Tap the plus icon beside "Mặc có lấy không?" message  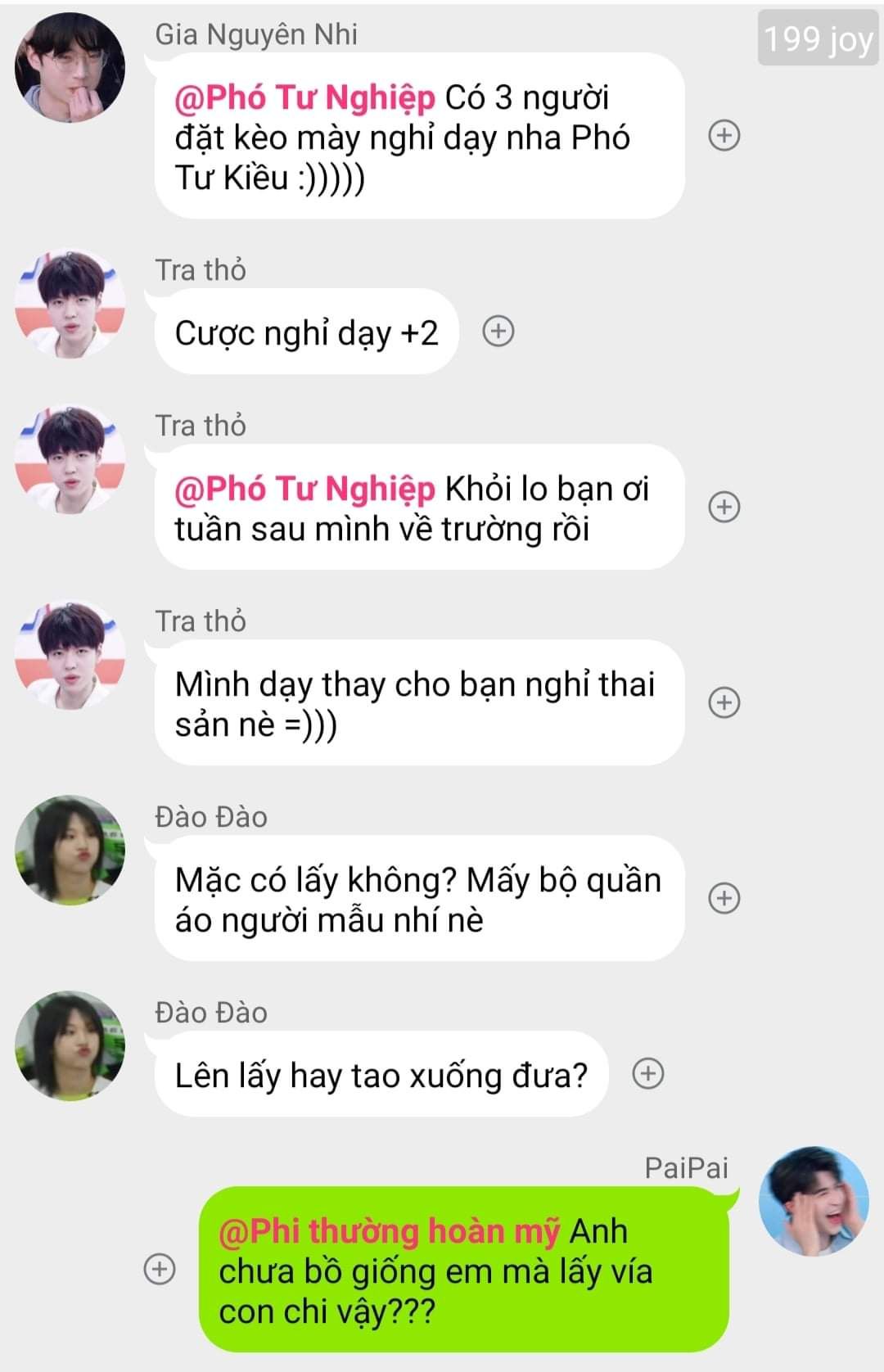point(724,898)
